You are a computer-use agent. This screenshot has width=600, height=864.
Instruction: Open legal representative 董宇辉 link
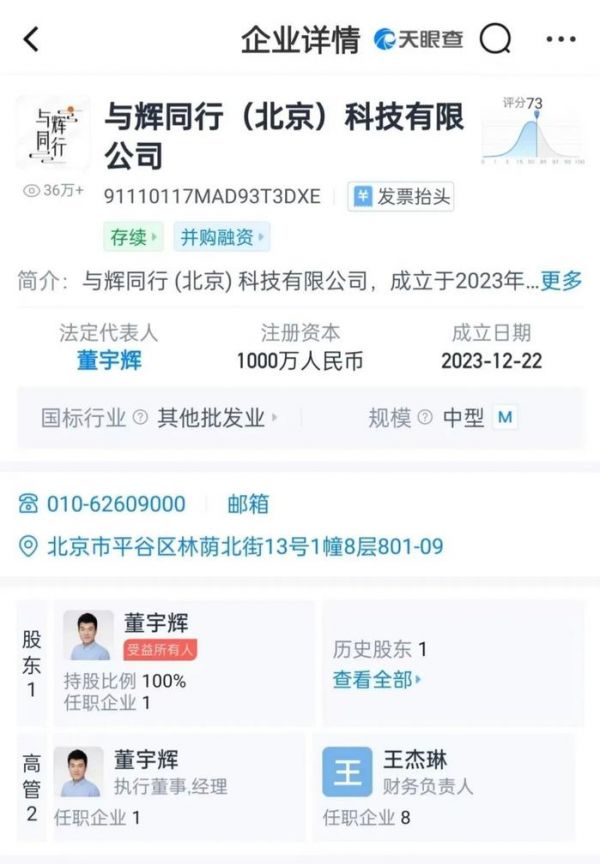[x=109, y=361]
